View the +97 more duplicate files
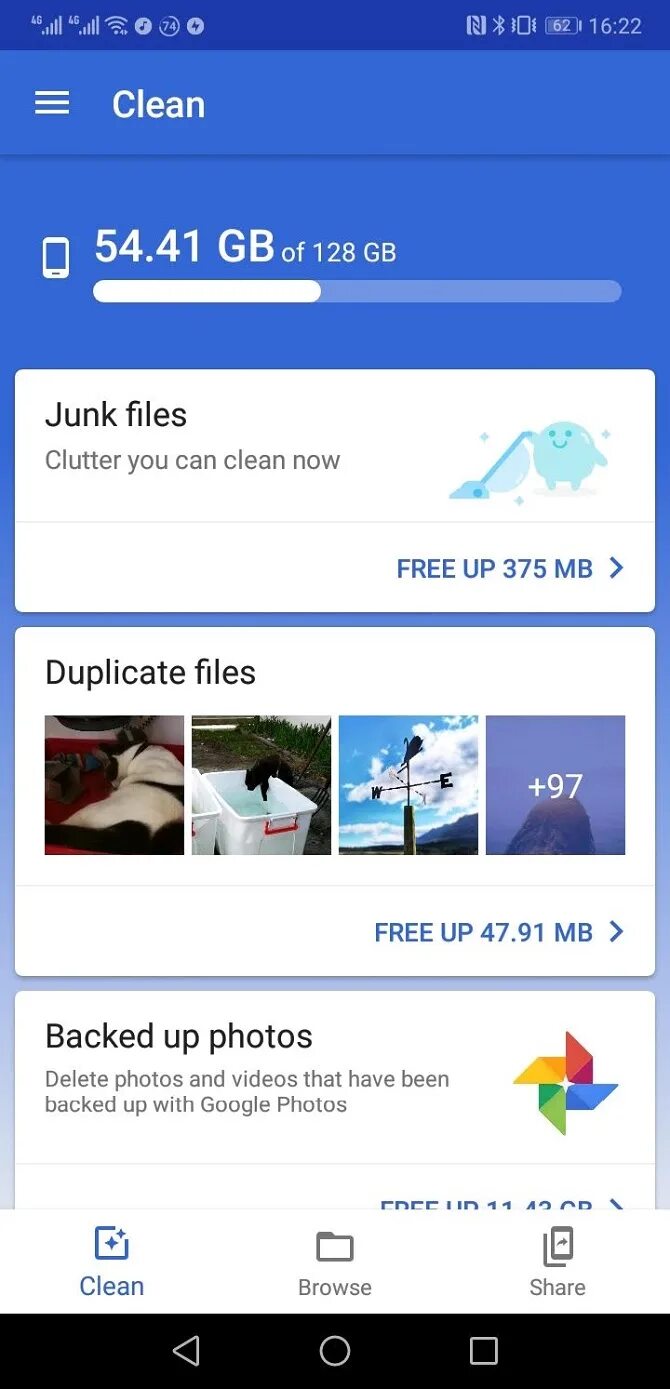This screenshot has width=670, height=1389. pos(555,785)
